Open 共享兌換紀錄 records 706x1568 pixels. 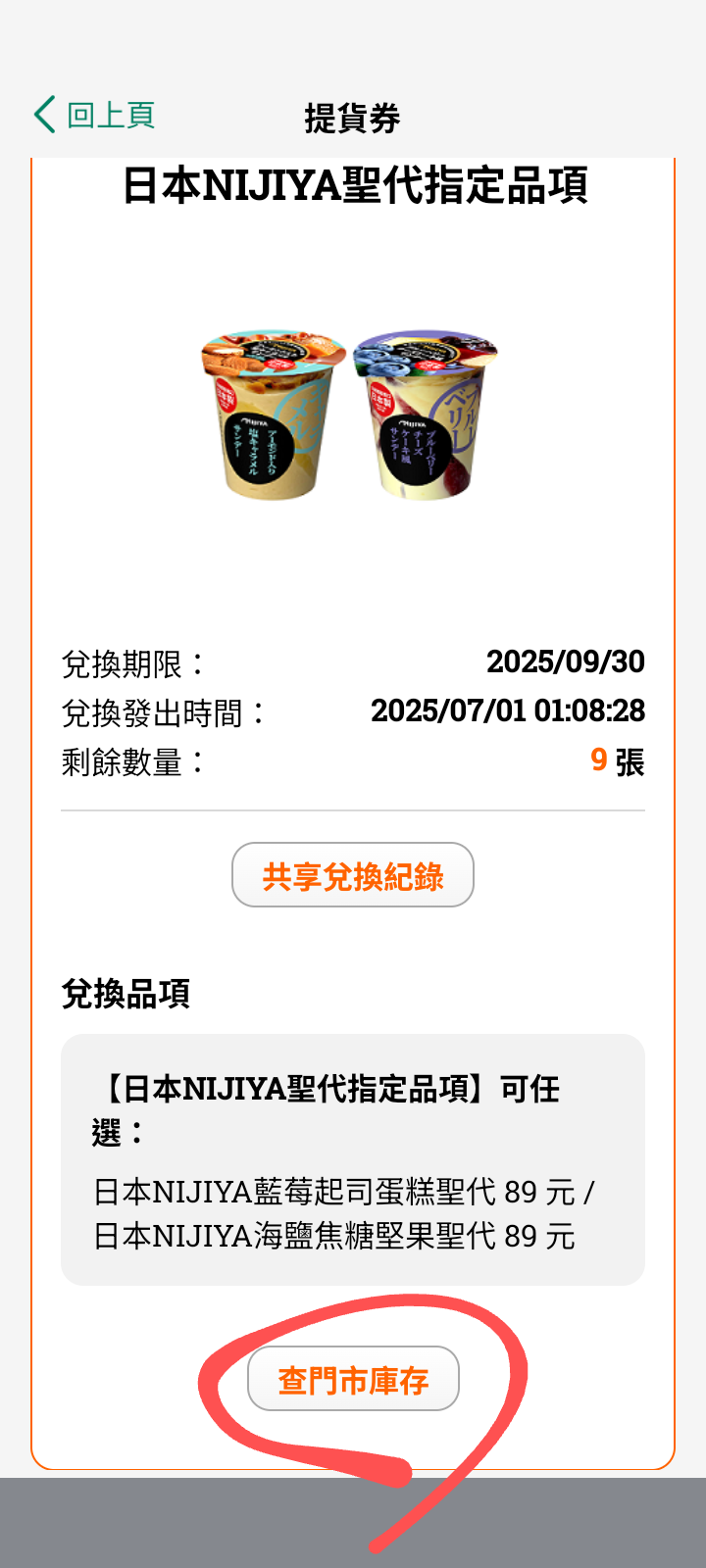[x=353, y=875]
